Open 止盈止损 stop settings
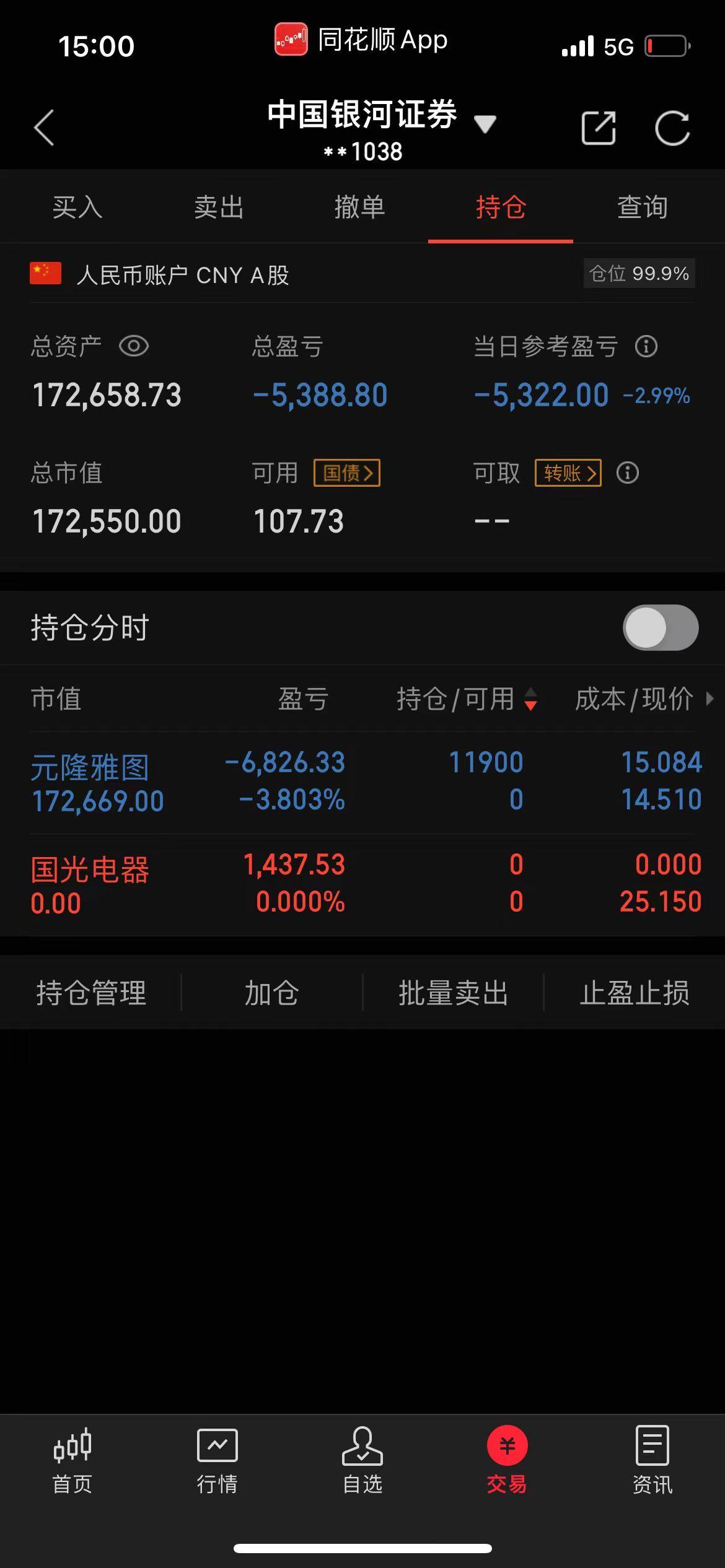The image size is (725, 1568). click(634, 992)
